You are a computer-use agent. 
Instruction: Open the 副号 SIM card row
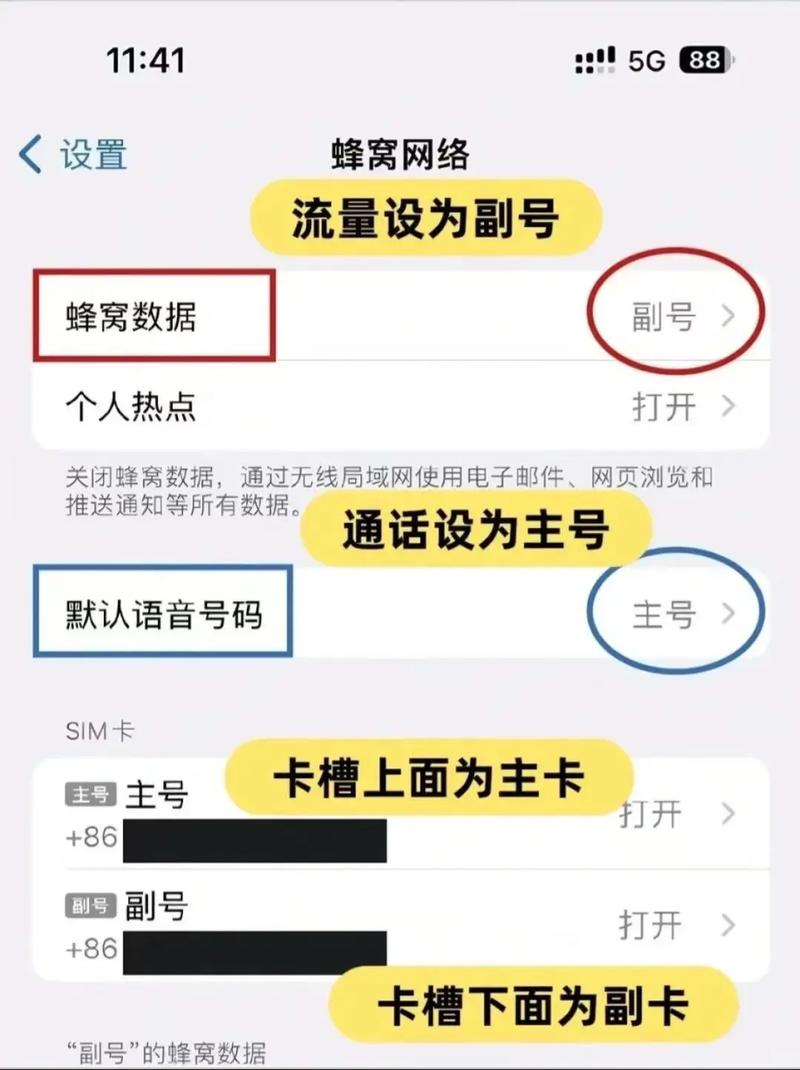[400, 925]
